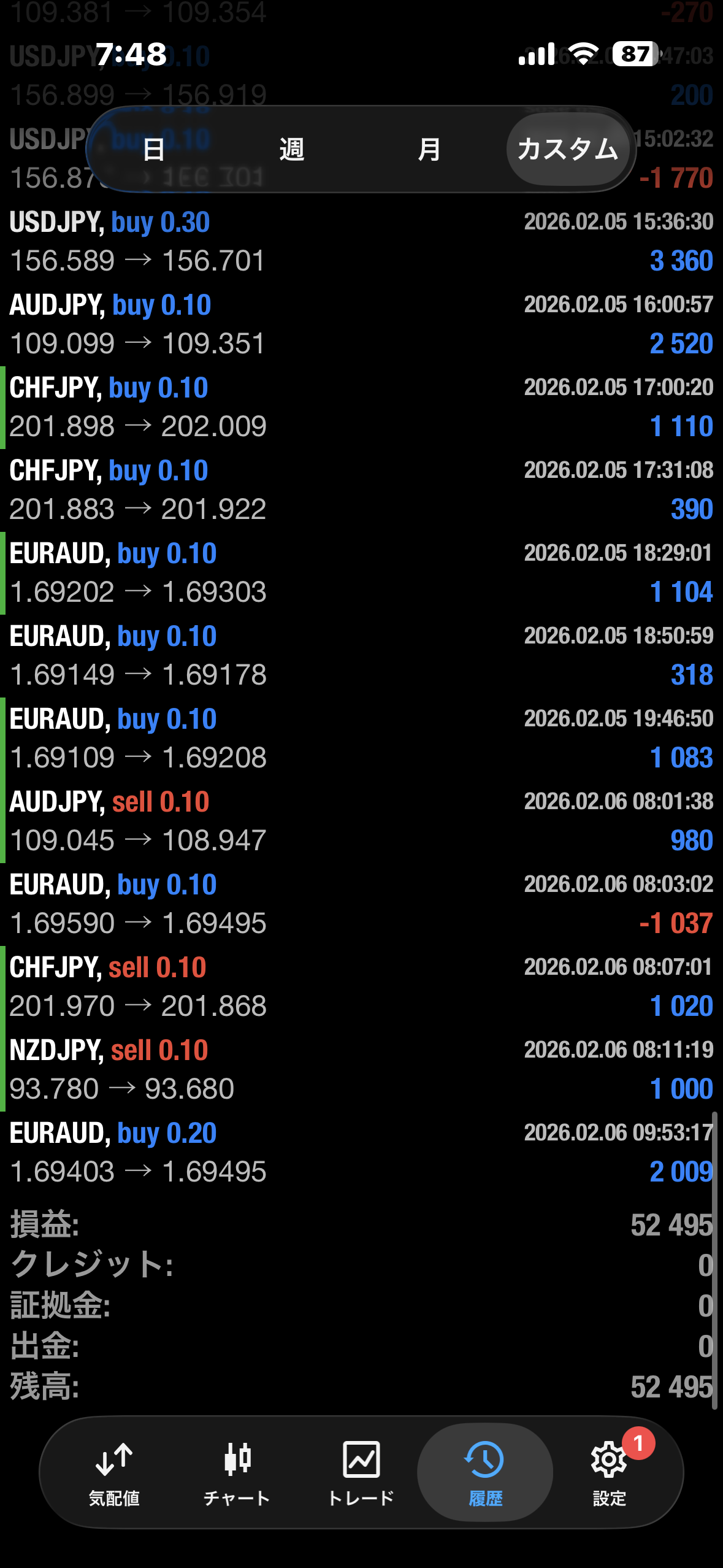The height and width of the screenshot is (1568, 723).
Task: Expand AUDJPY sell 0.10 trade at 08:01:38
Action: click(x=361, y=821)
